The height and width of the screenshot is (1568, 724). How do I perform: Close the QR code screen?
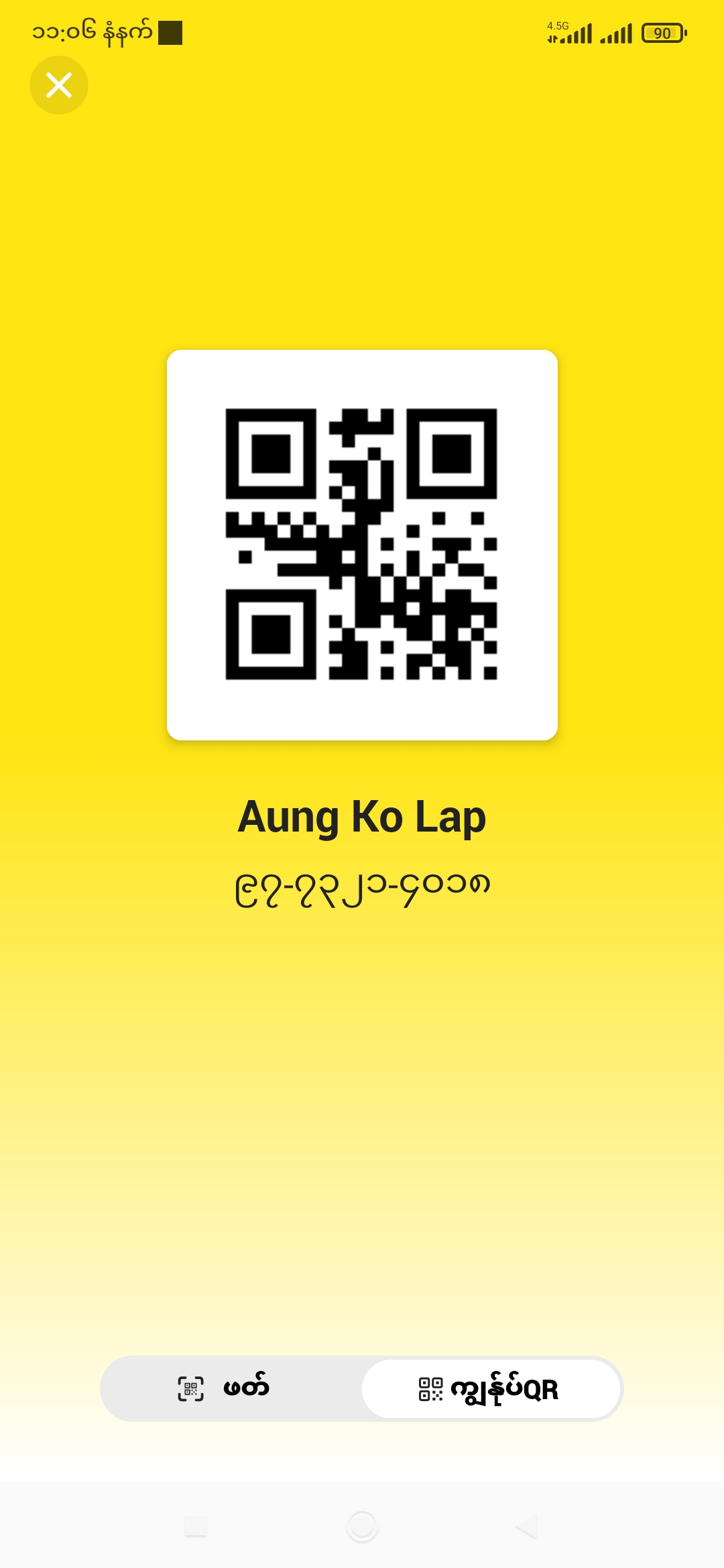click(x=59, y=85)
